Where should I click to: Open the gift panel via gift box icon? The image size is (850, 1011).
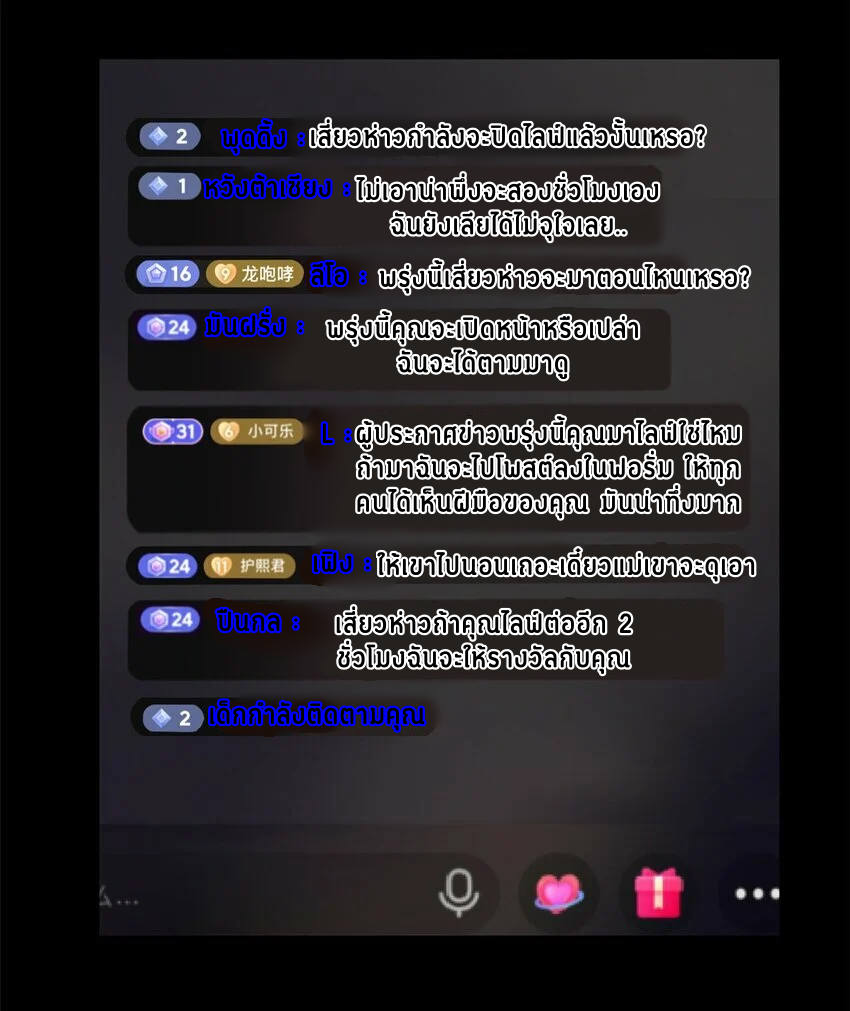(658, 894)
